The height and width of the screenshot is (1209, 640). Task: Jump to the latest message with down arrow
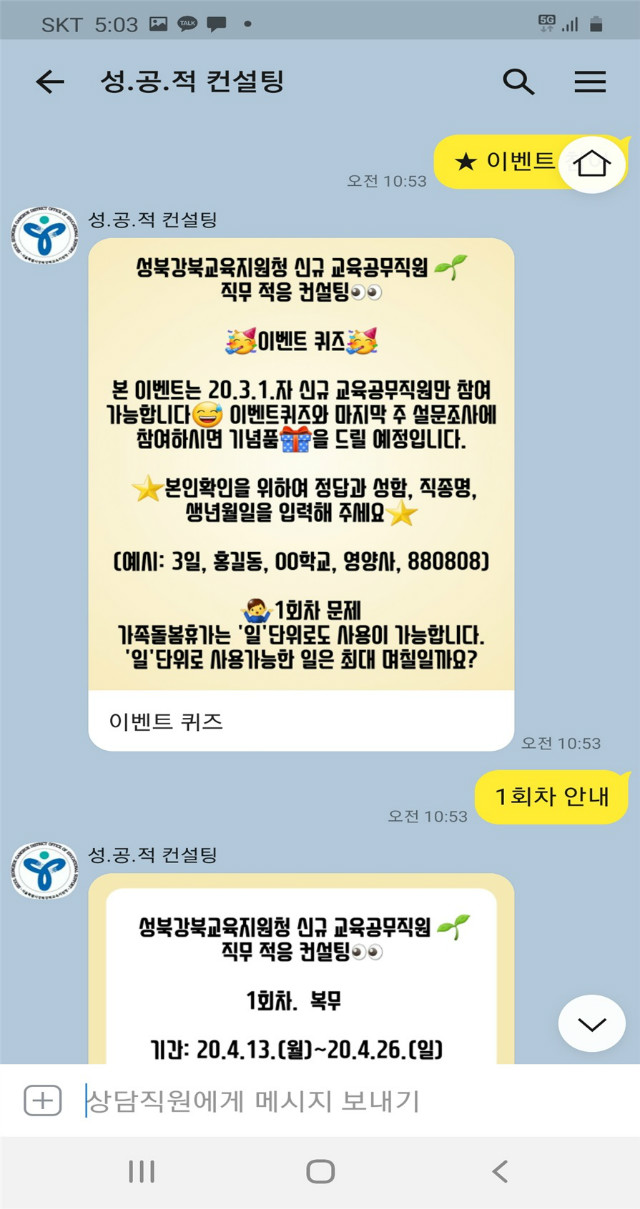click(x=592, y=1024)
